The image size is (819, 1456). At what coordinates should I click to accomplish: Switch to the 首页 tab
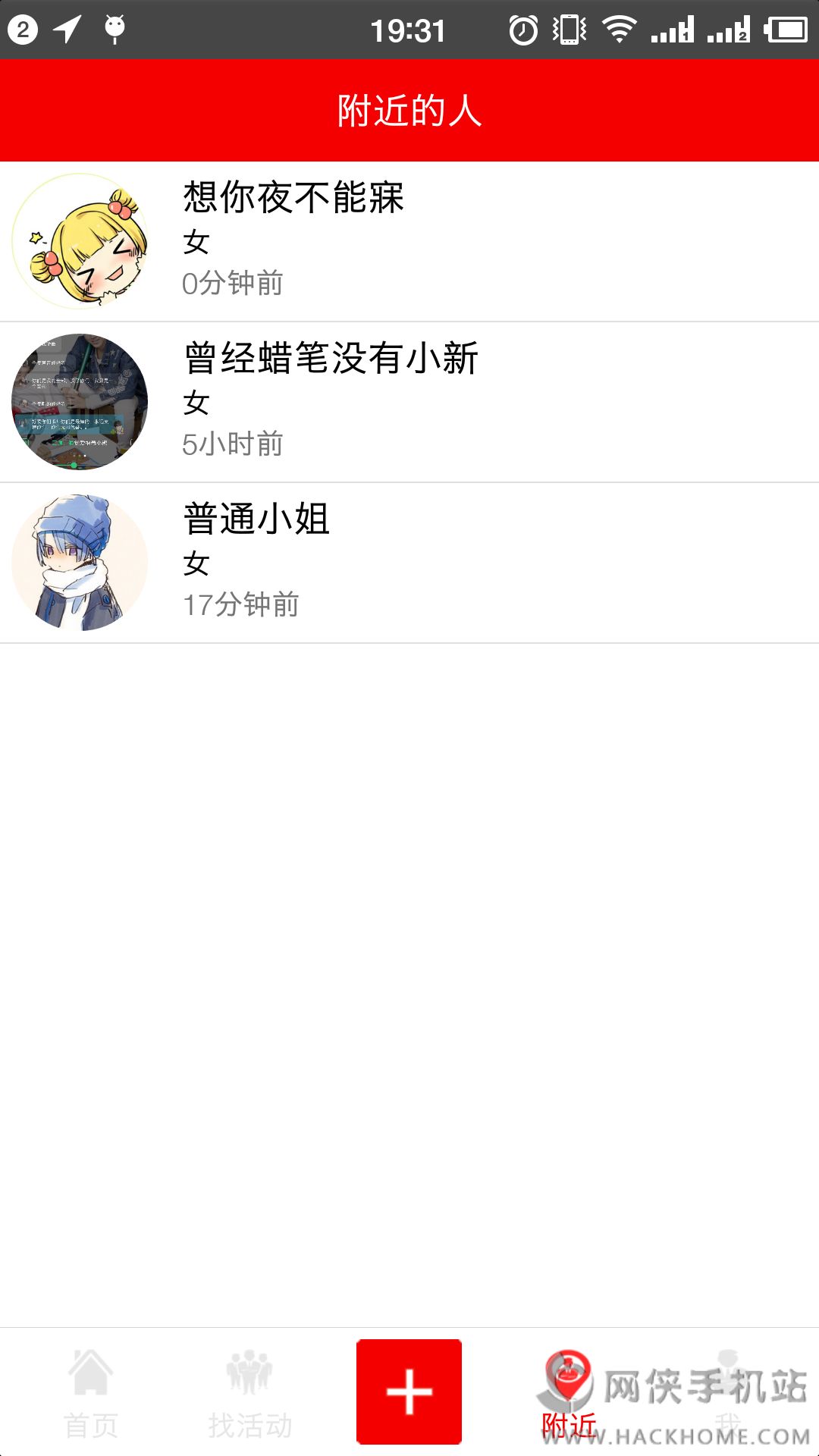91,1392
